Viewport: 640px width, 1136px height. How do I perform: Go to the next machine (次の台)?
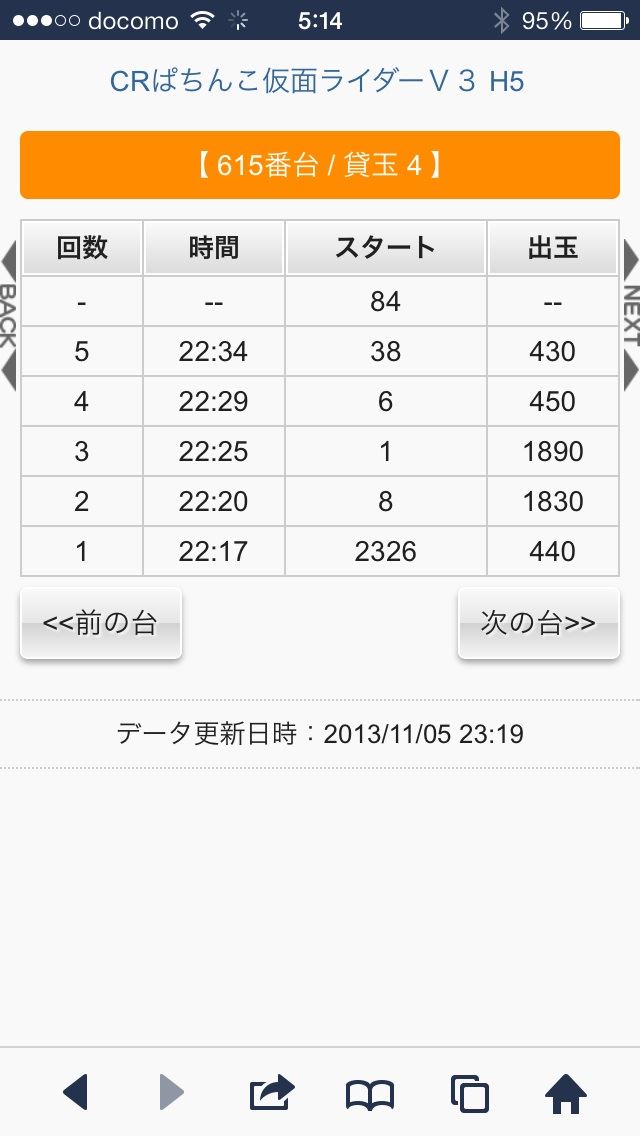[x=539, y=623]
